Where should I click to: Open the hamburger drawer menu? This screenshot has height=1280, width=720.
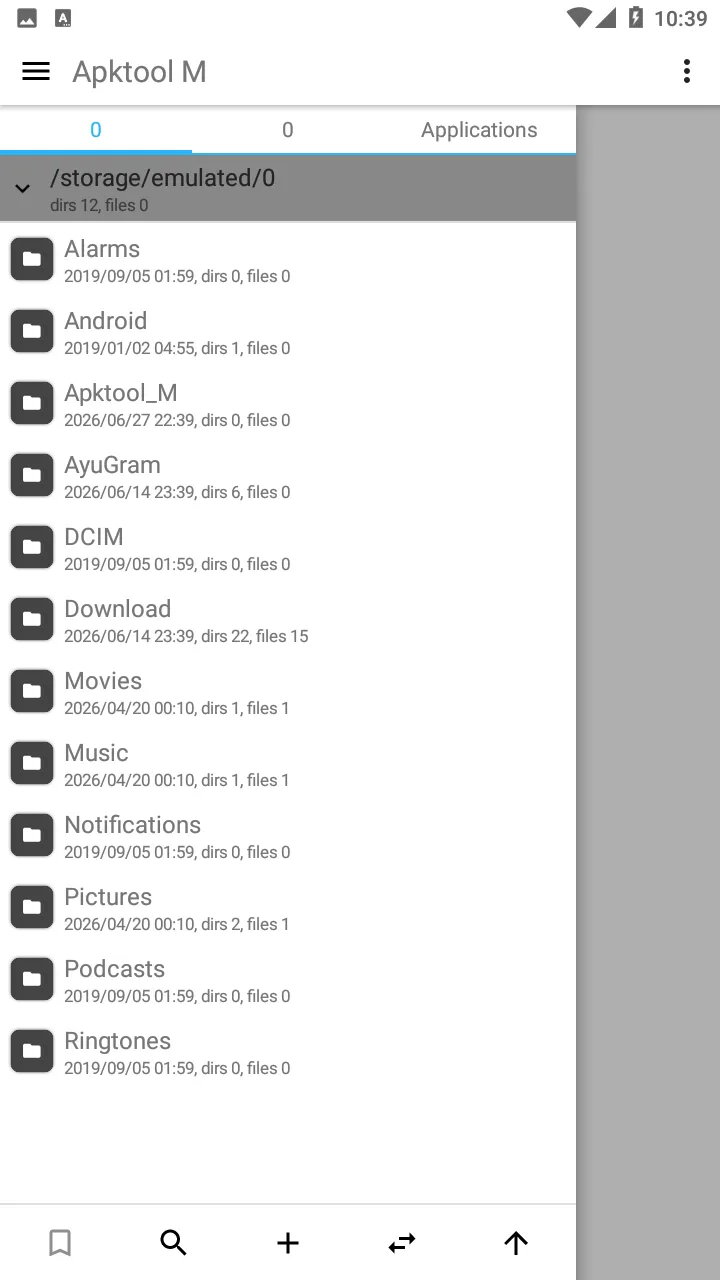click(x=36, y=71)
